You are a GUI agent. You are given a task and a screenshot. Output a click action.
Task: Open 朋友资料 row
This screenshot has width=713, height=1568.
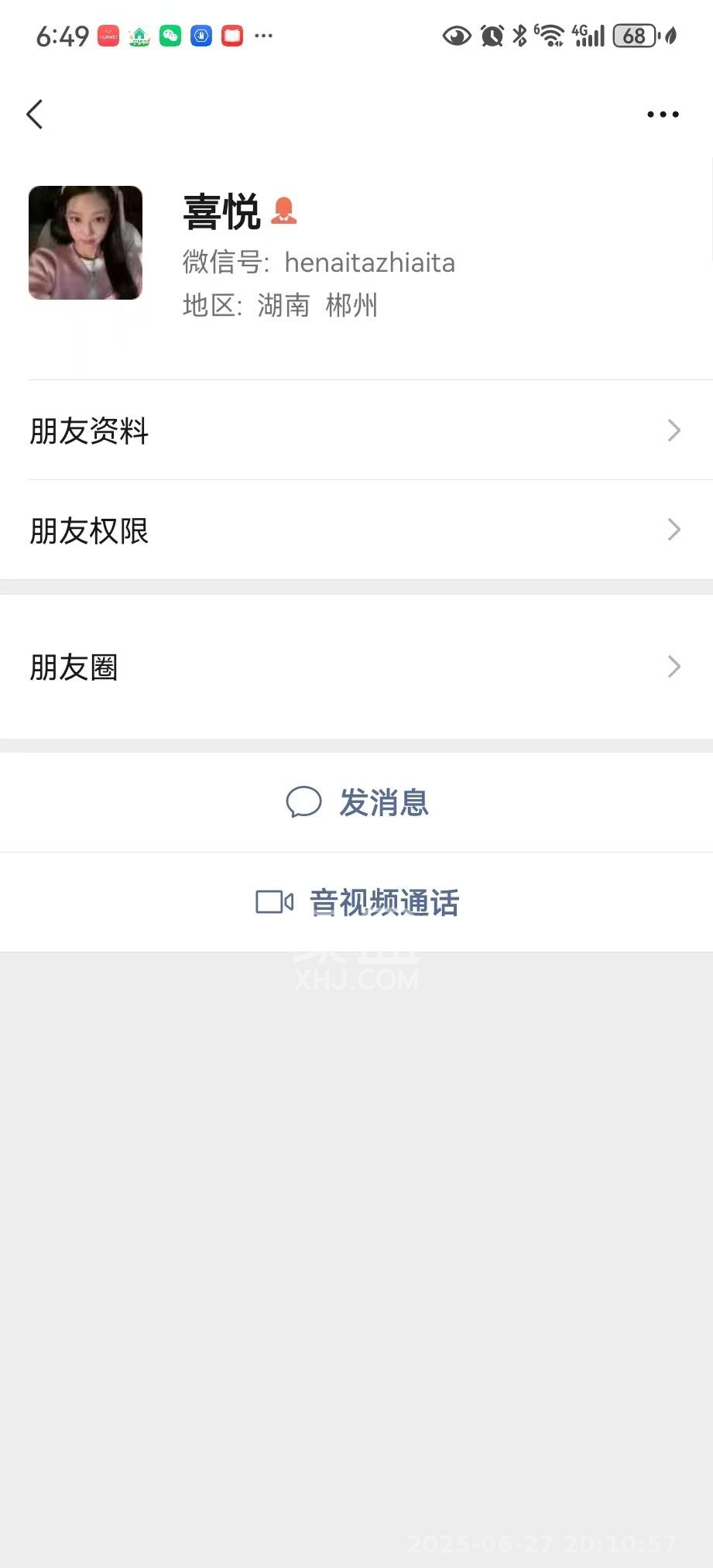coord(356,431)
